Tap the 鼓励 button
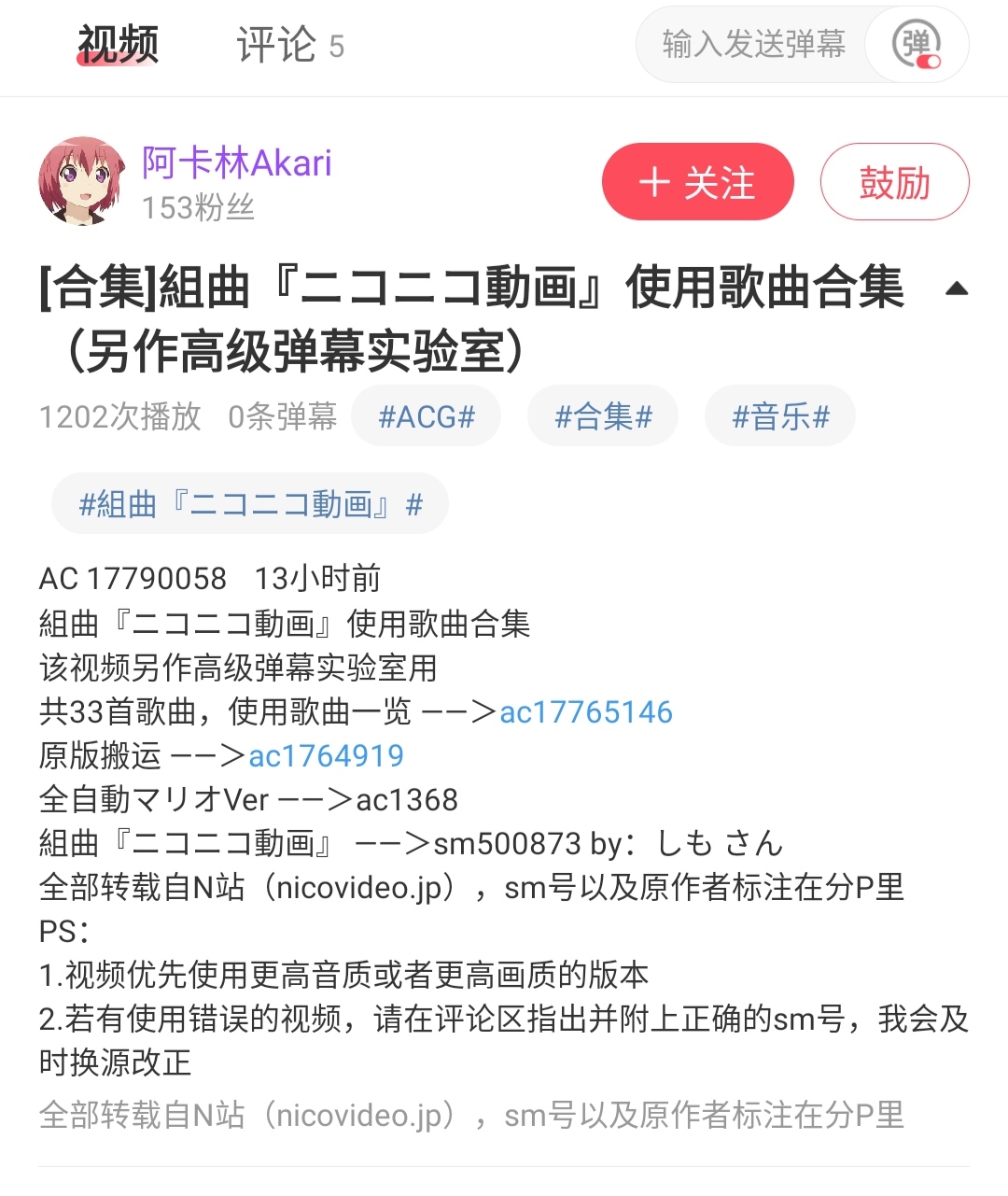Screen dimensions: 1008x1196 (x=894, y=182)
